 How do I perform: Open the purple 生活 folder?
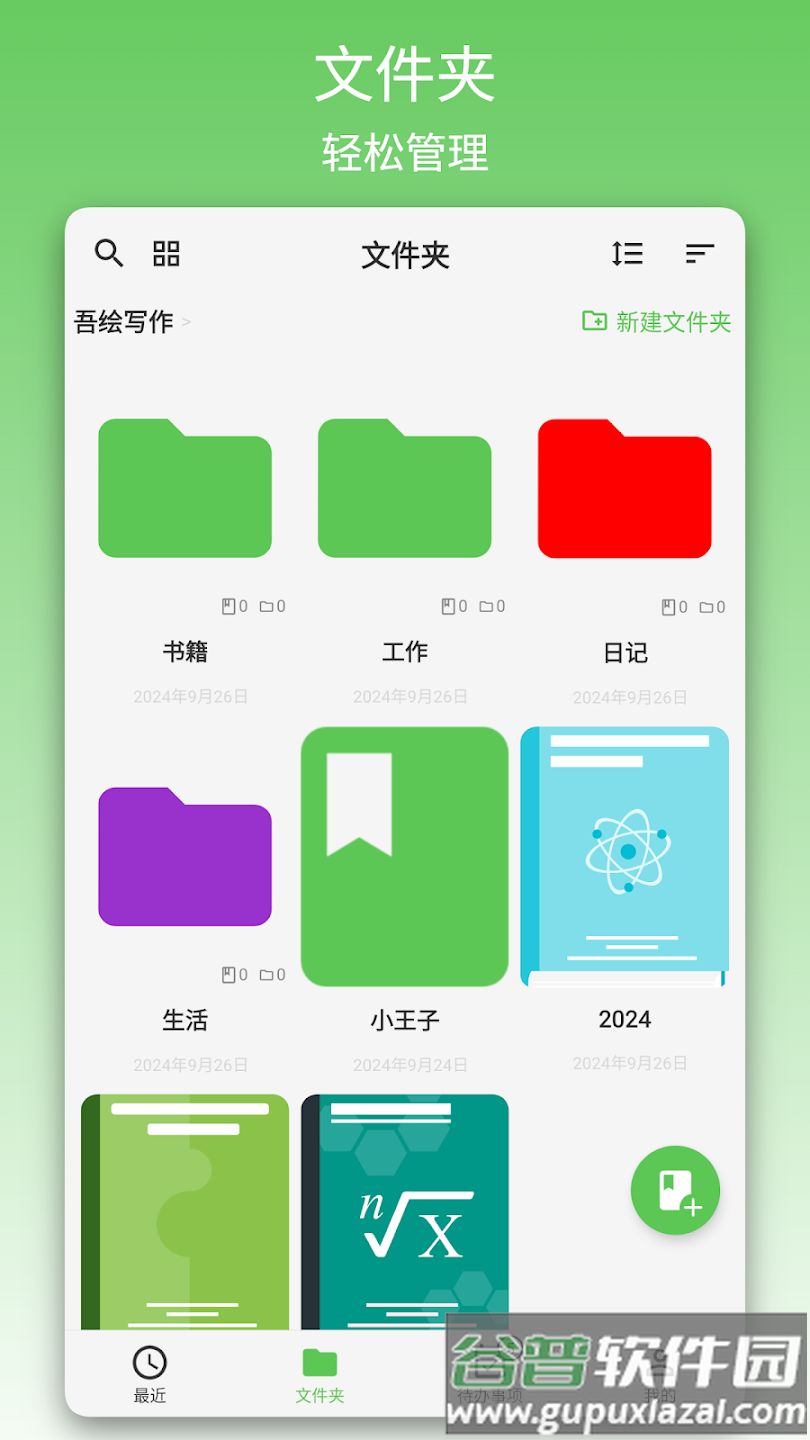(x=185, y=855)
